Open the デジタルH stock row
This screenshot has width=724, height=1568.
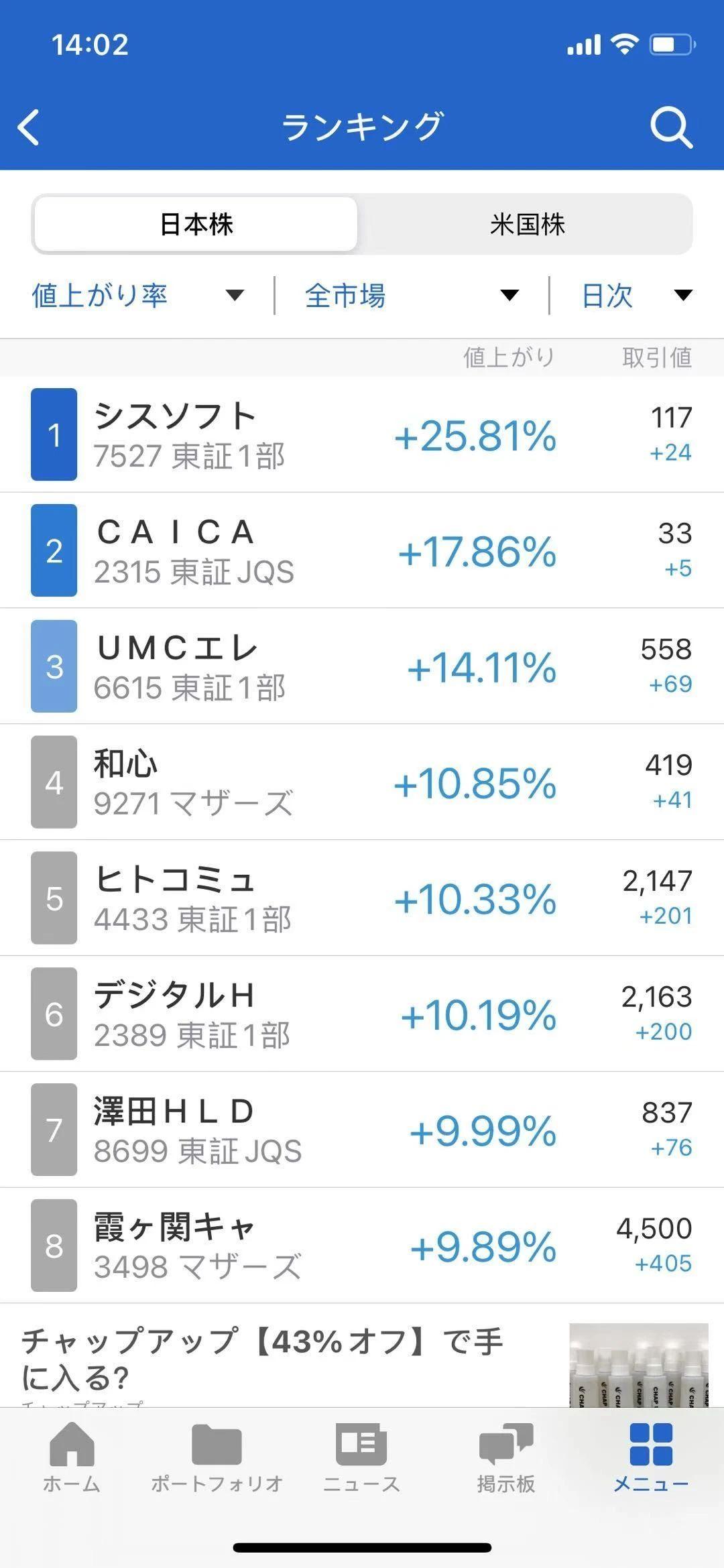click(x=362, y=1014)
